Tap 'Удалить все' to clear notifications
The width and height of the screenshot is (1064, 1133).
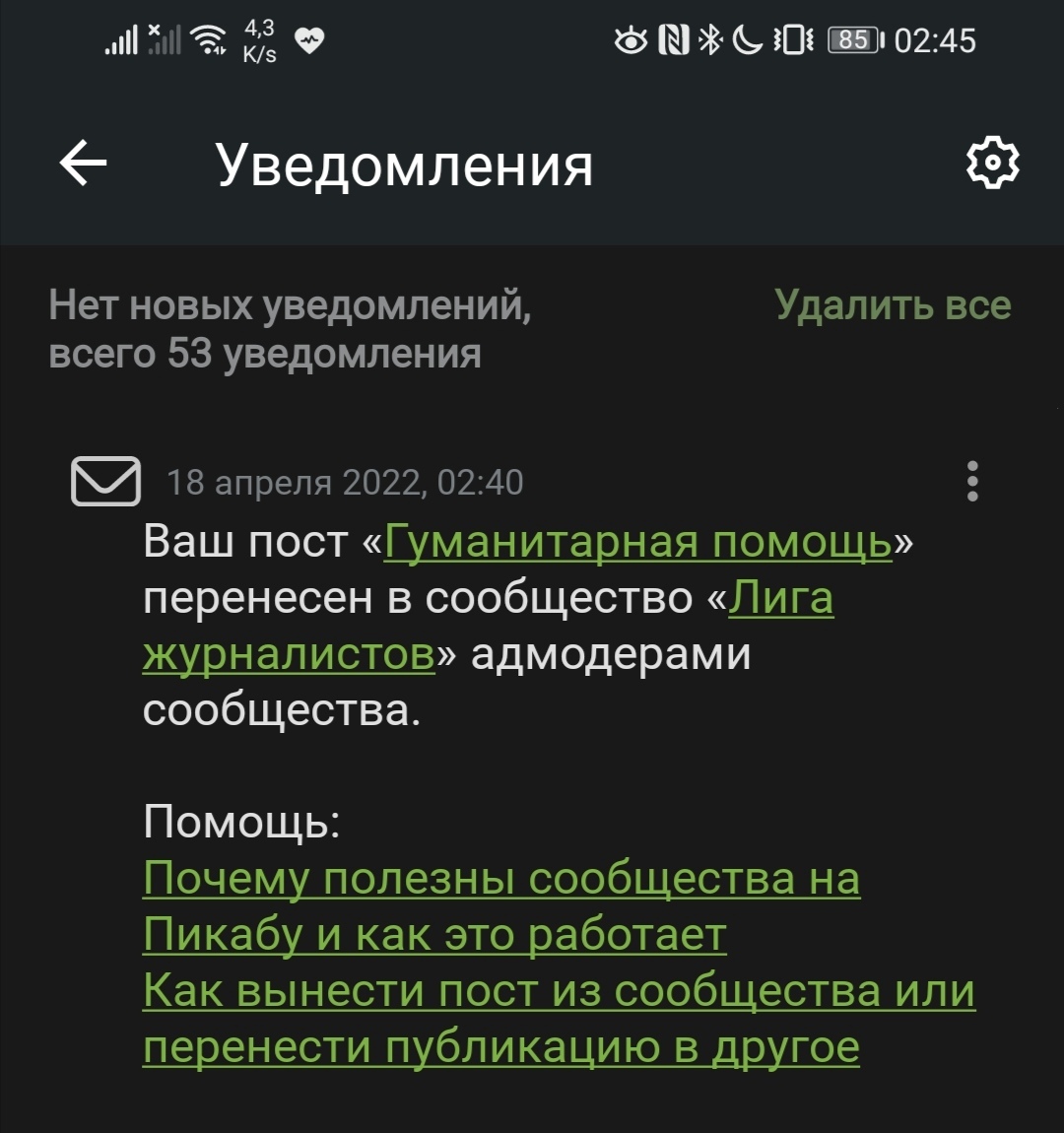[893, 305]
